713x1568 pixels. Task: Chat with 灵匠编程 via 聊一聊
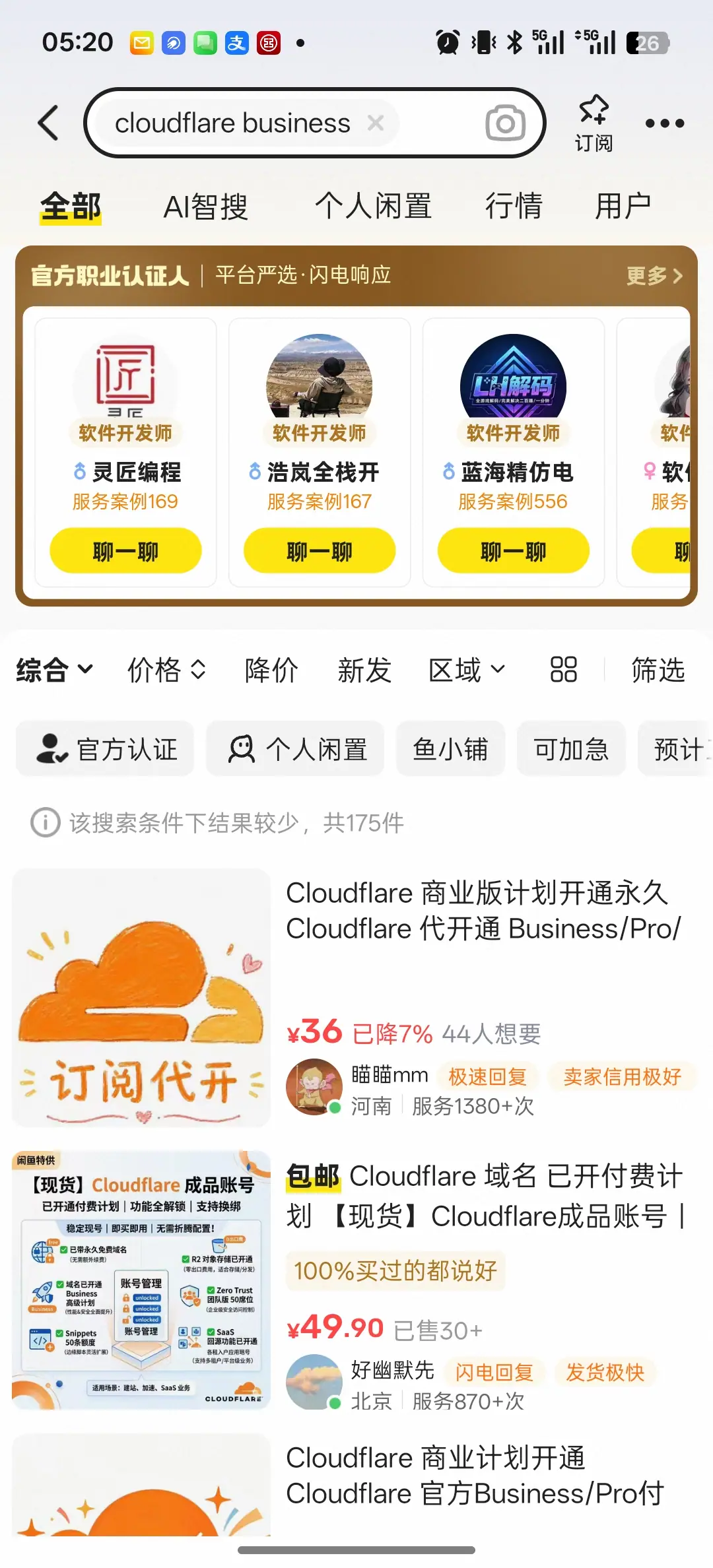(x=125, y=551)
